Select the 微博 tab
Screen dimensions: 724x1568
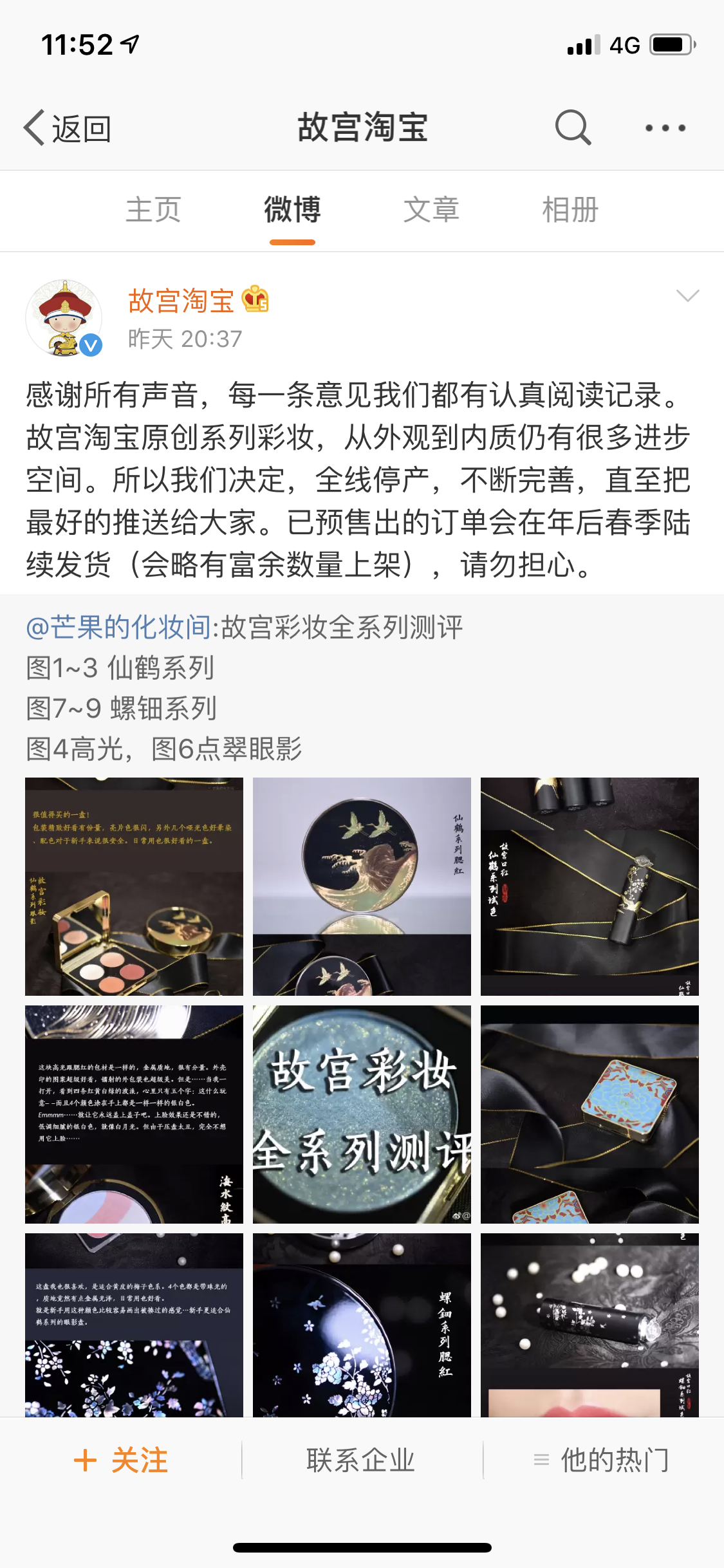point(292,210)
